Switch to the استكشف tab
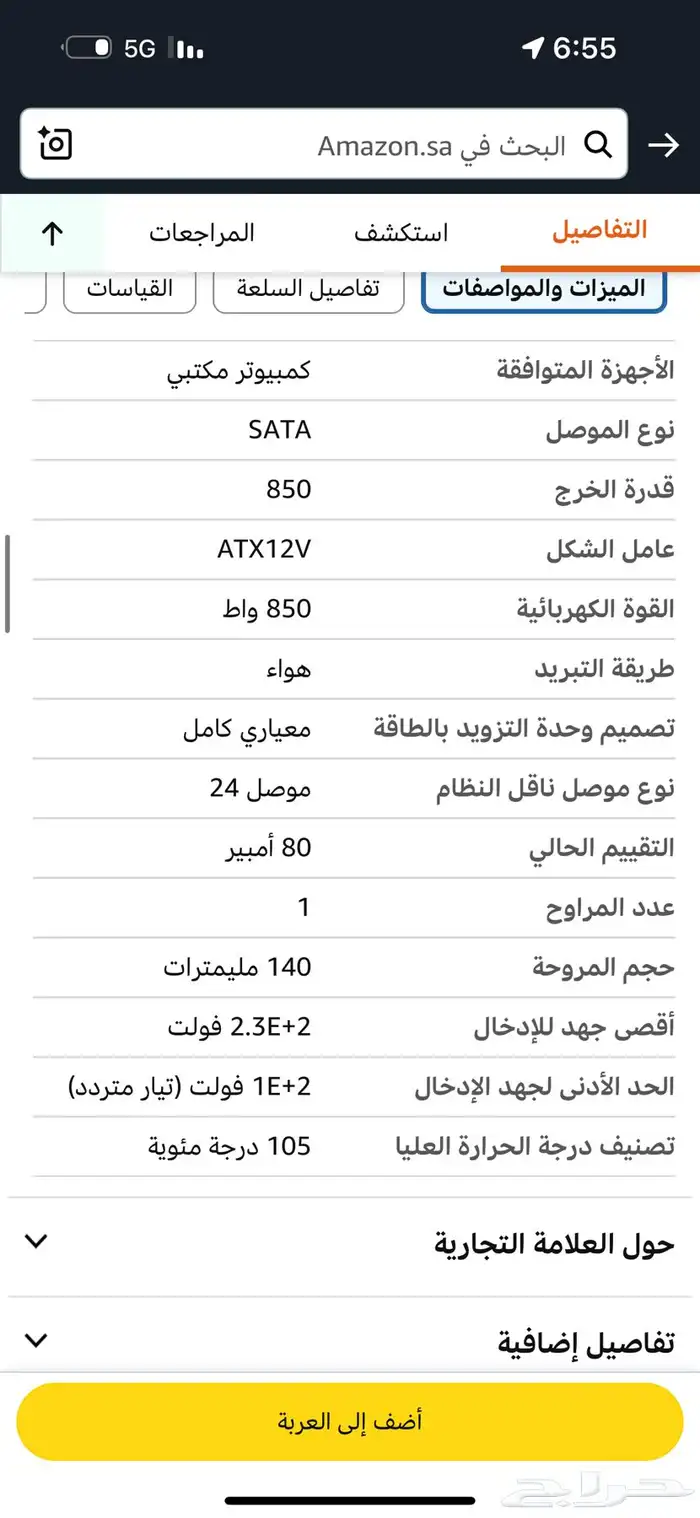 401,233
